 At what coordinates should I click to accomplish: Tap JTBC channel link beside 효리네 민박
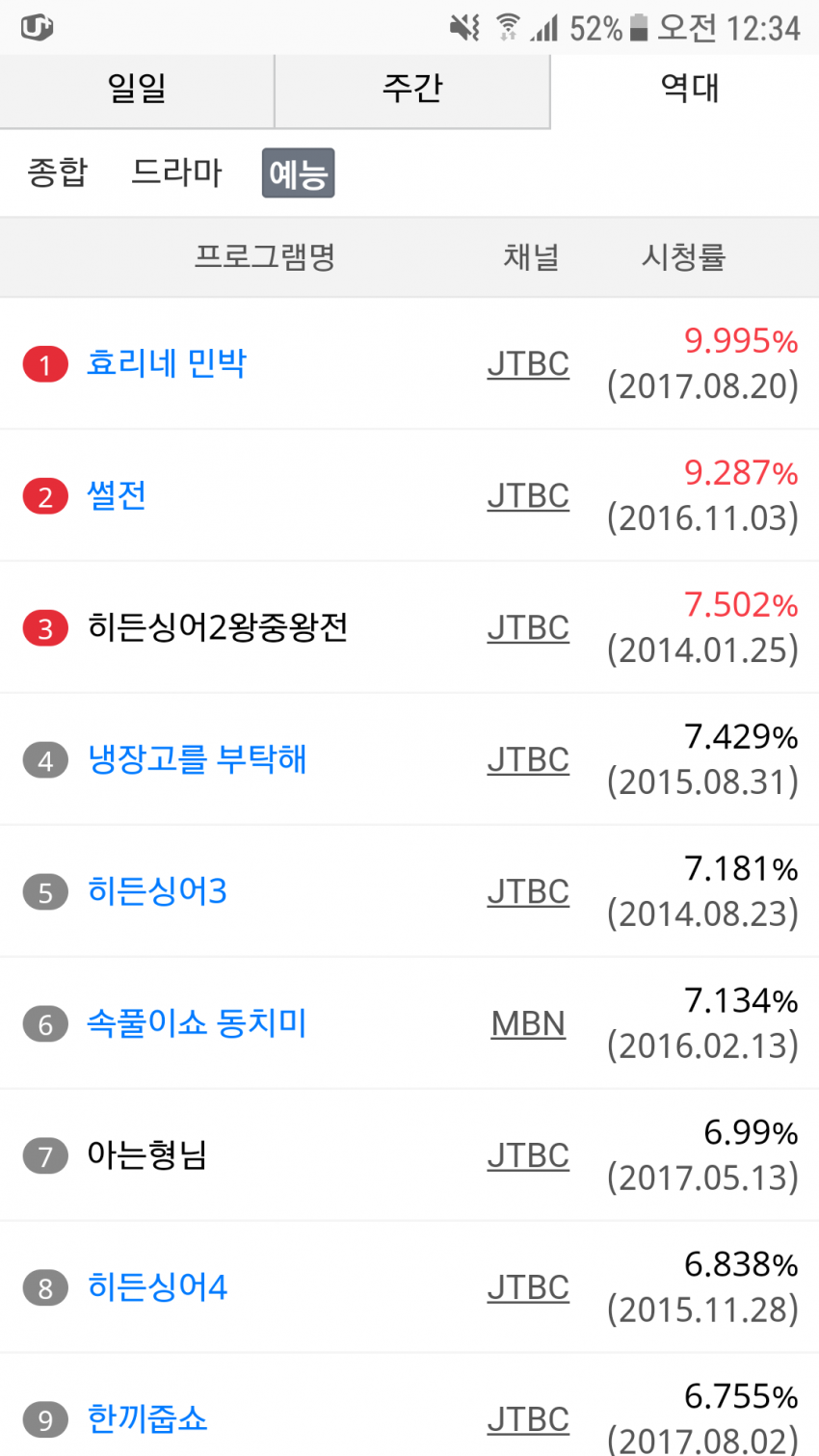coord(528,364)
